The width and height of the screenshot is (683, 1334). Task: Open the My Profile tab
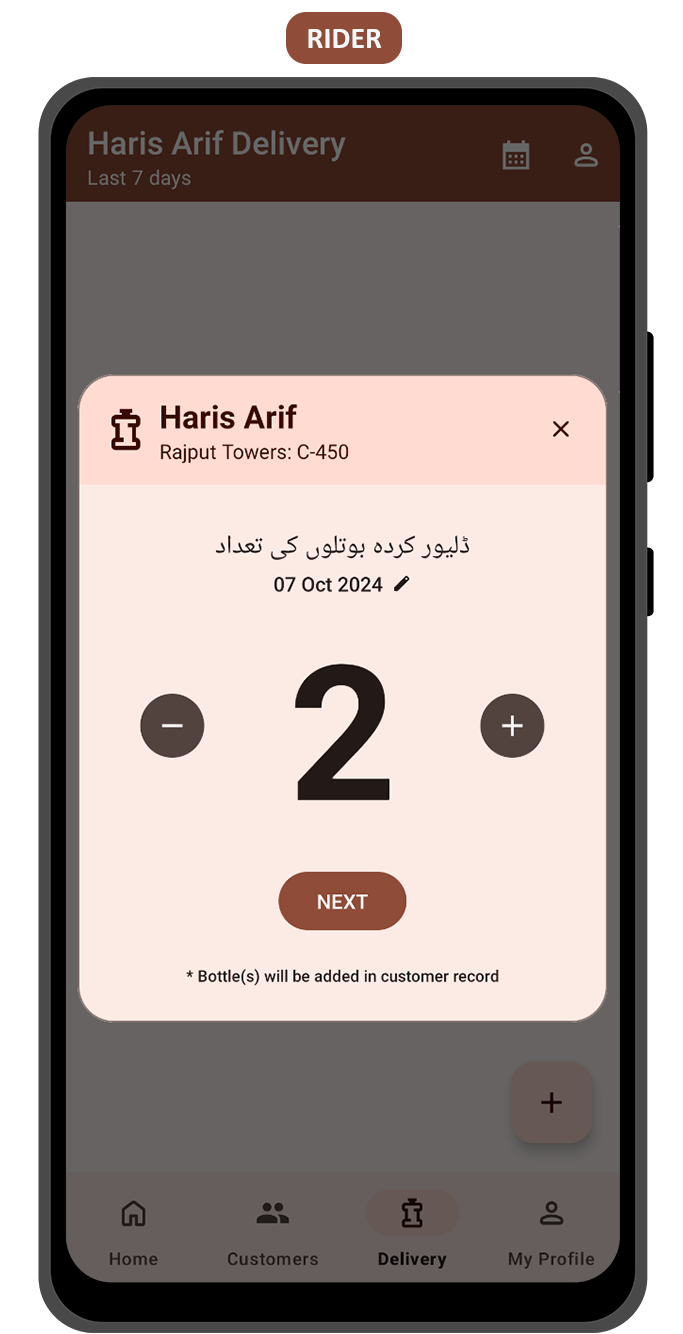pos(551,1232)
